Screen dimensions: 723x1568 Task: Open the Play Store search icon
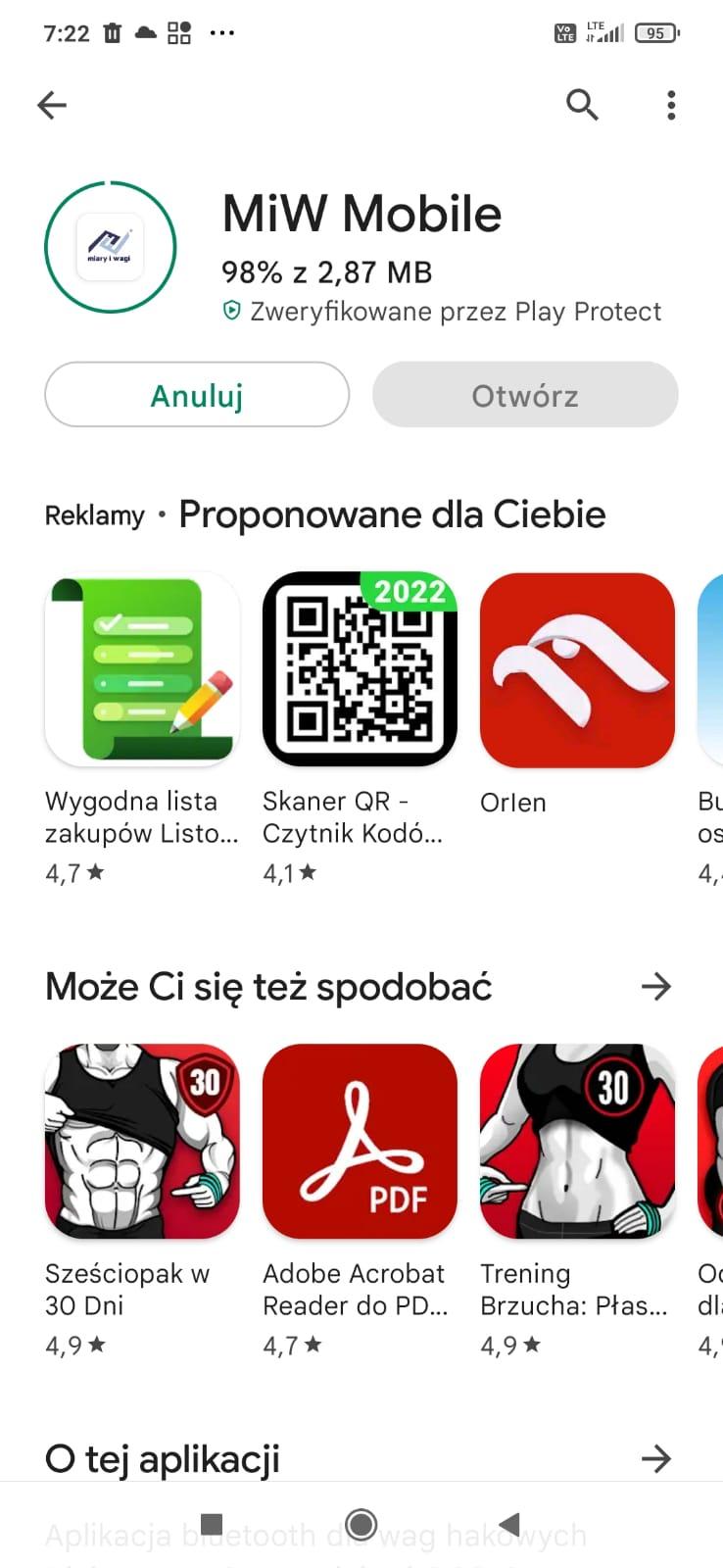click(582, 105)
